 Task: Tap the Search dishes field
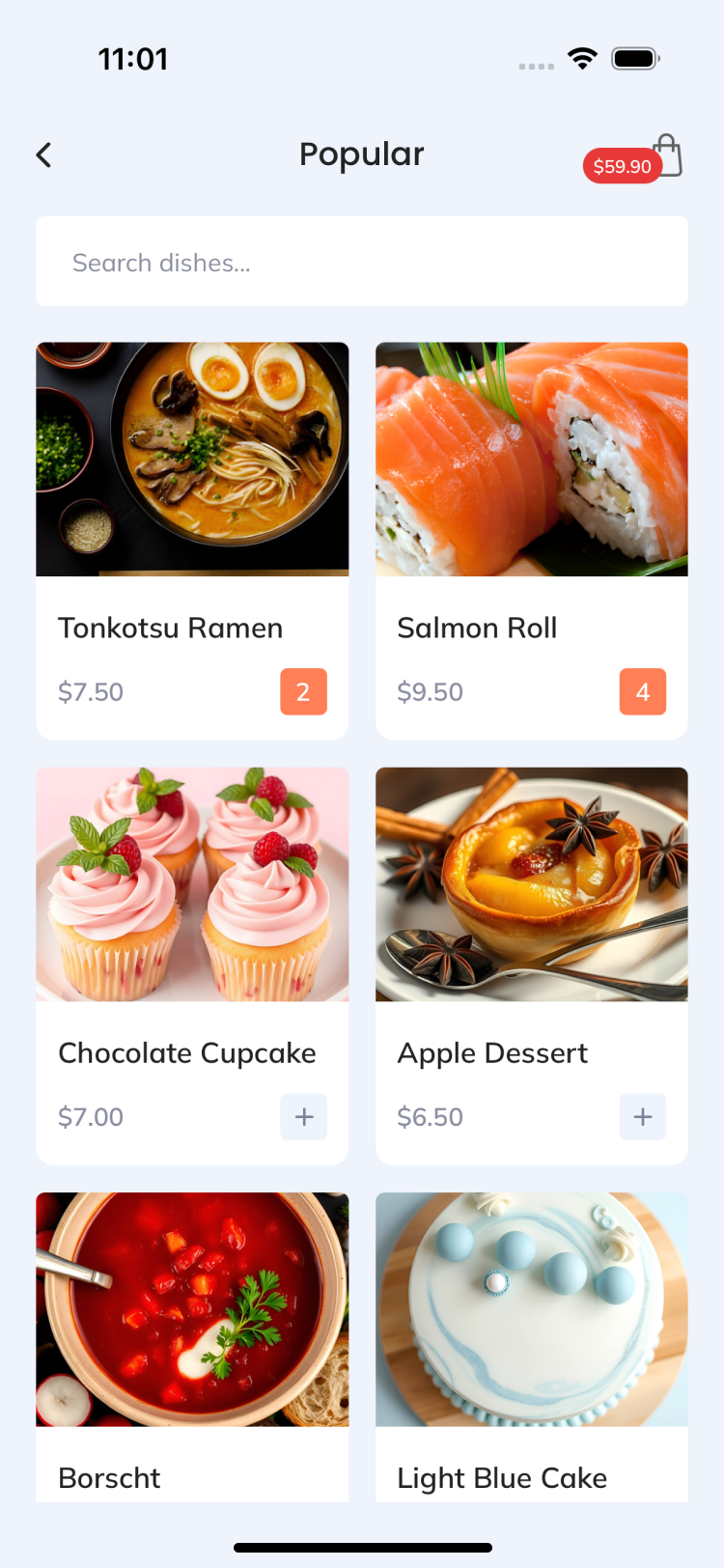coord(362,262)
